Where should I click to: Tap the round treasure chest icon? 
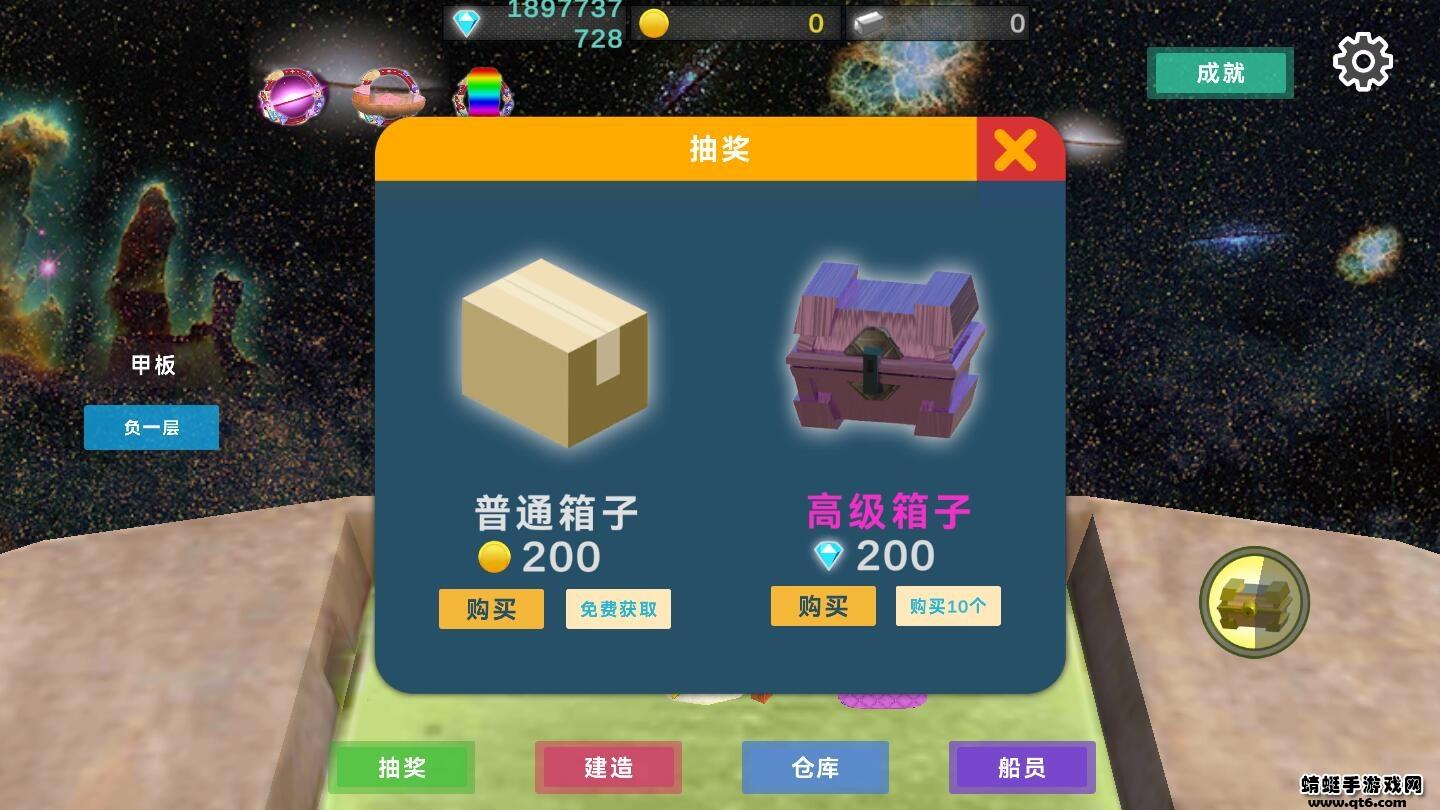coord(1254,601)
